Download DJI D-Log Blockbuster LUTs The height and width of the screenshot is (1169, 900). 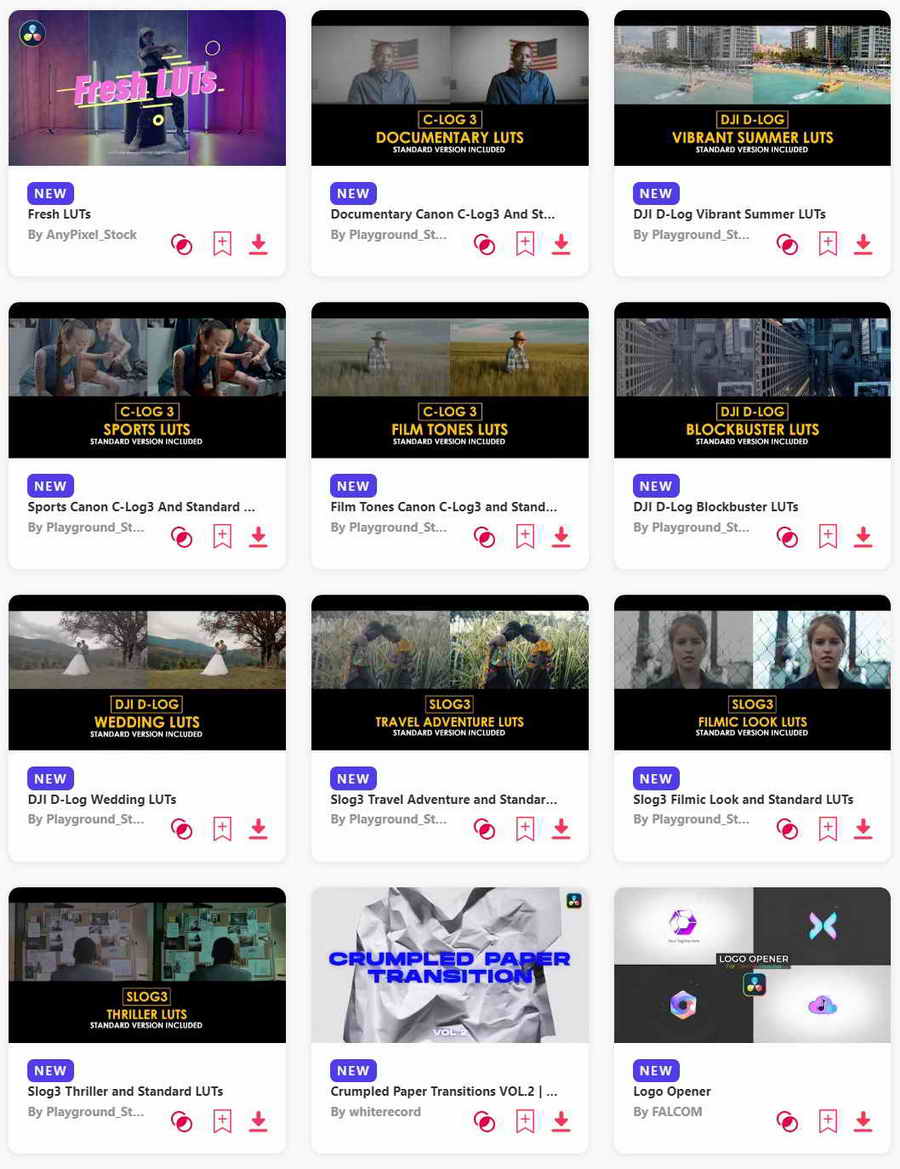pyautogui.click(x=864, y=537)
